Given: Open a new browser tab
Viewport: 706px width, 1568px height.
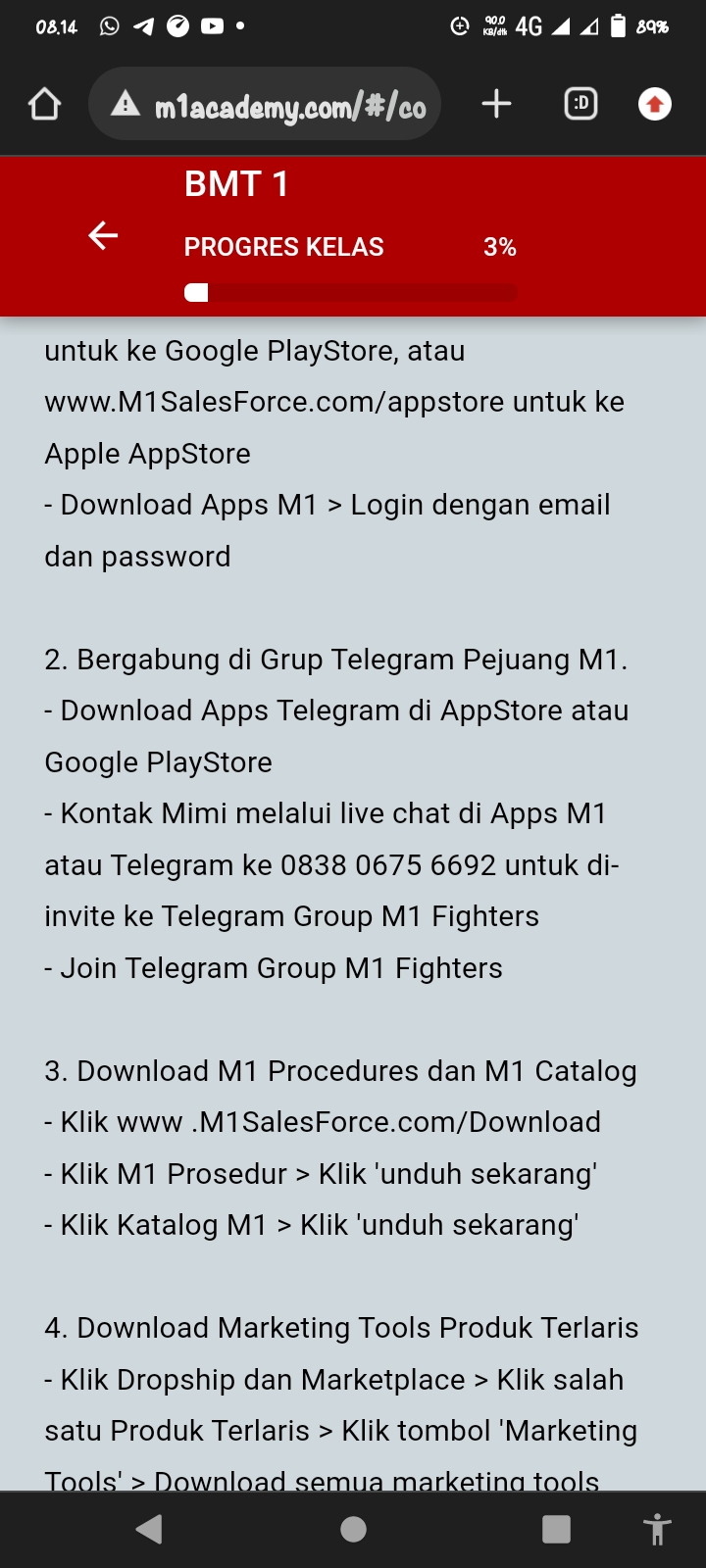Looking at the screenshot, I should (x=497, y=104).
